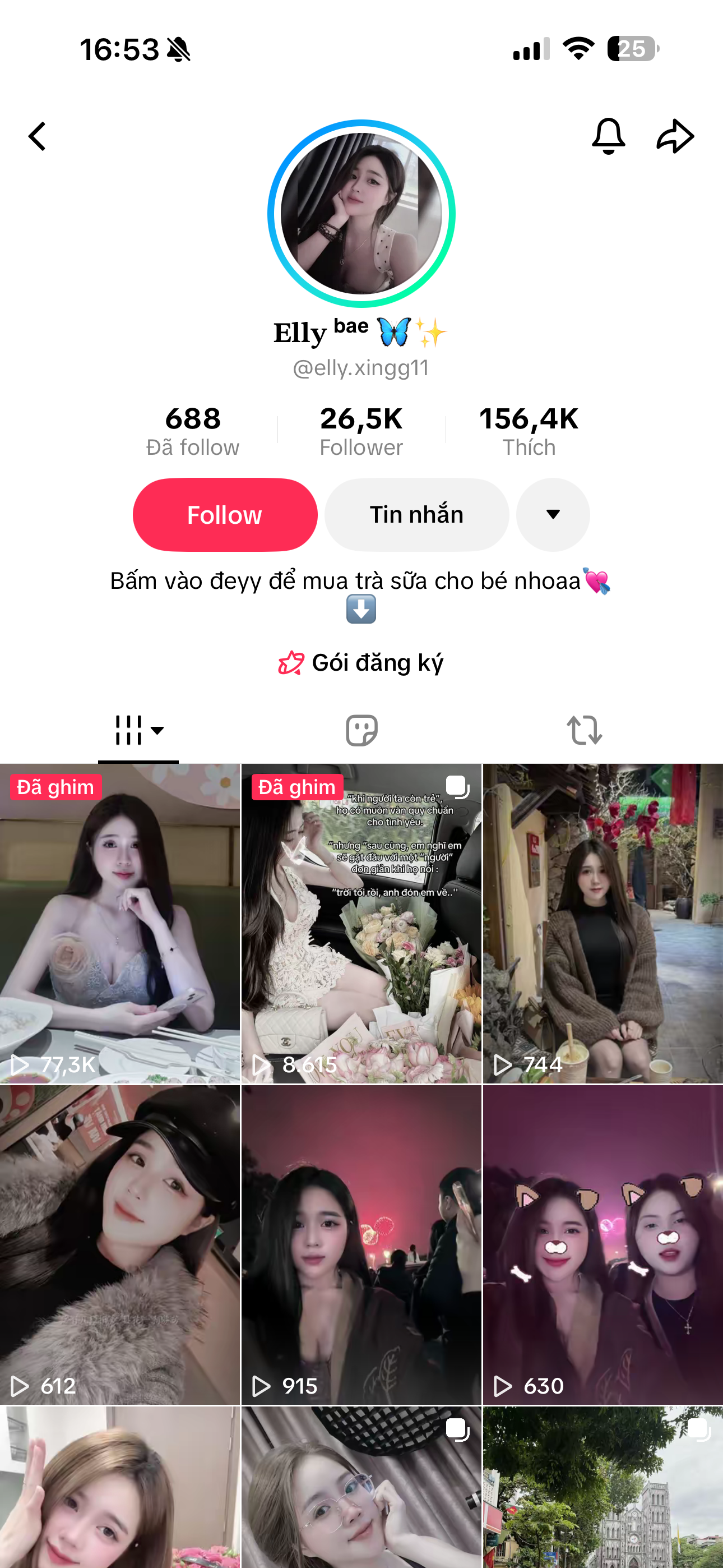The height and width of the screenshot is (1568, 723).
Task: Open the pinned post with 8.615 views
Action: point(361,924)
